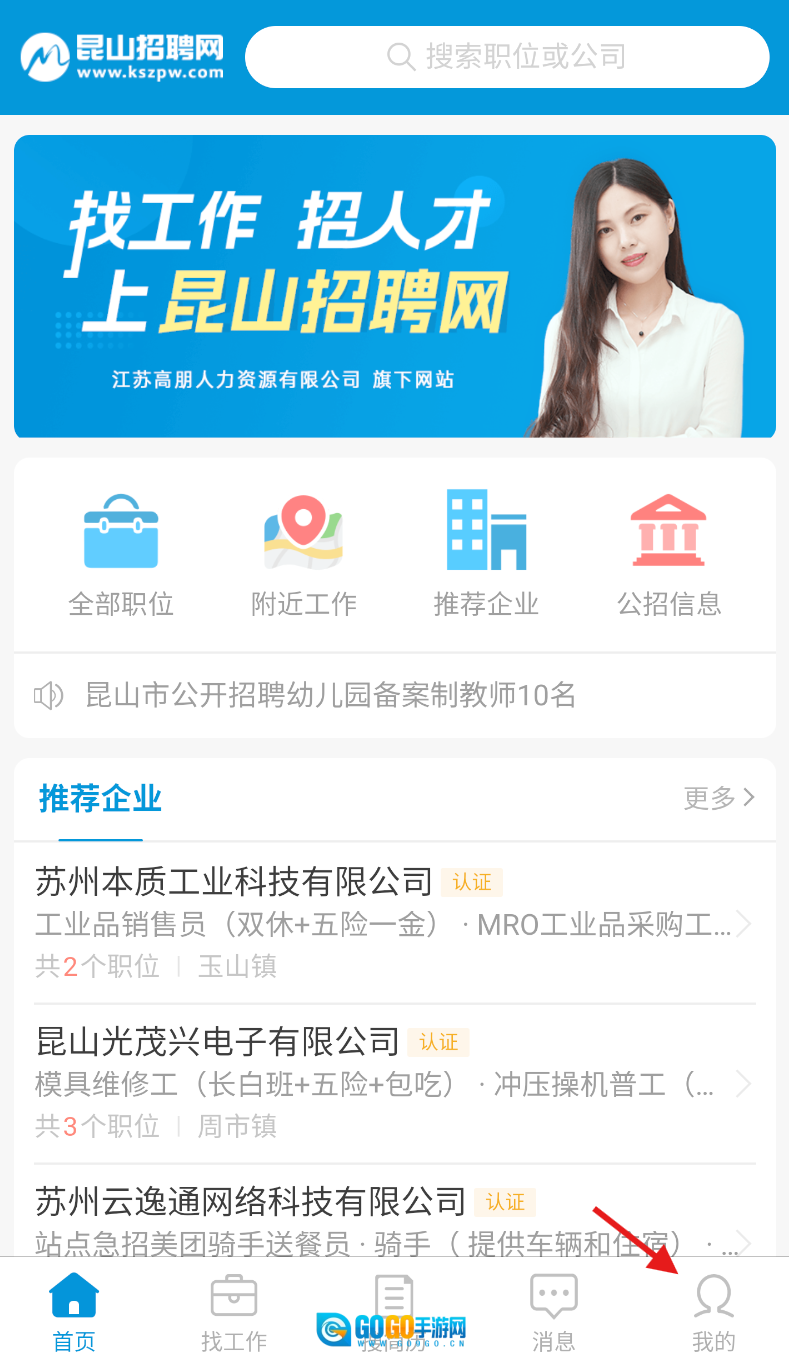Switch to the 消息 tab
The height and width of the screenshot is (1357, 789).
coord(553,1312)
